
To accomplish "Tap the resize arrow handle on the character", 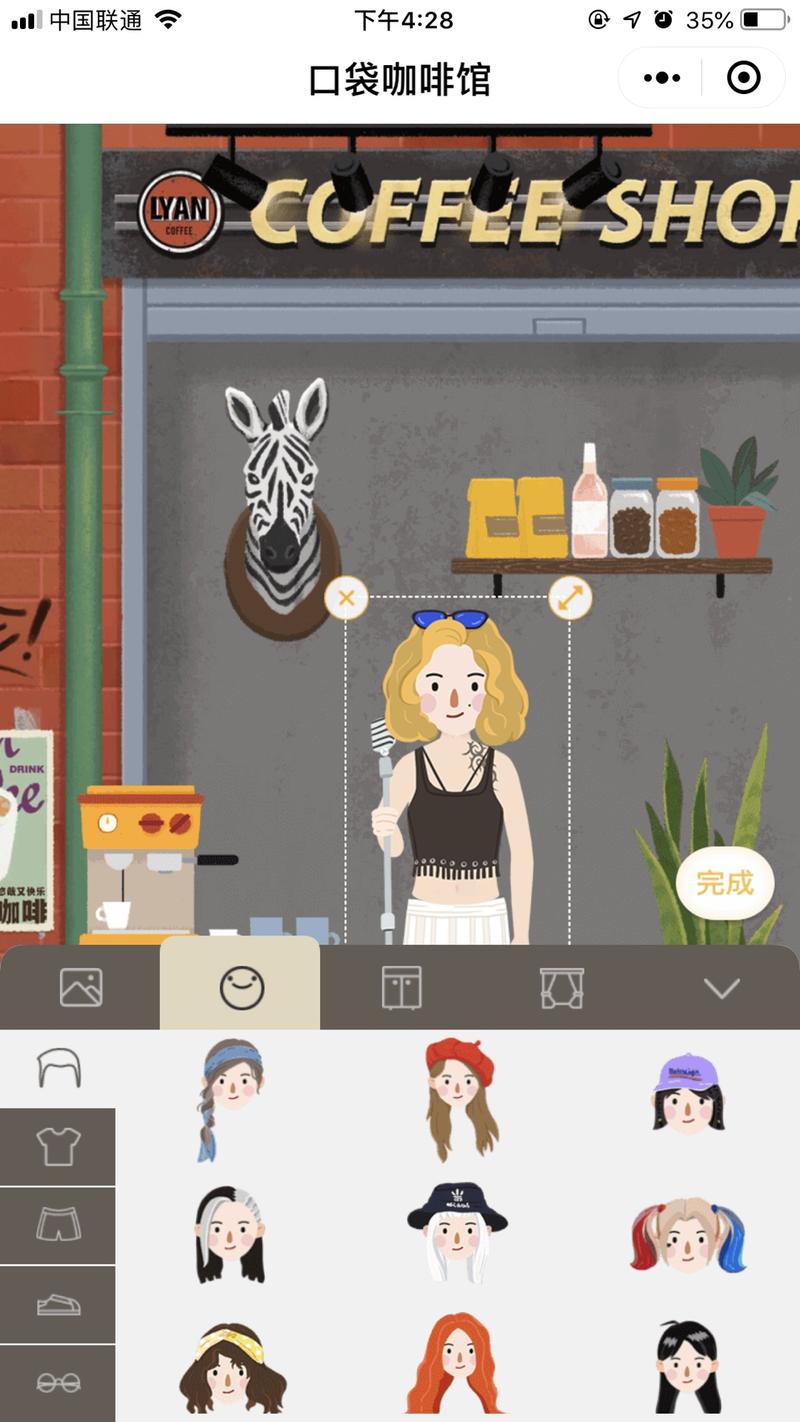I will (570, 599).
